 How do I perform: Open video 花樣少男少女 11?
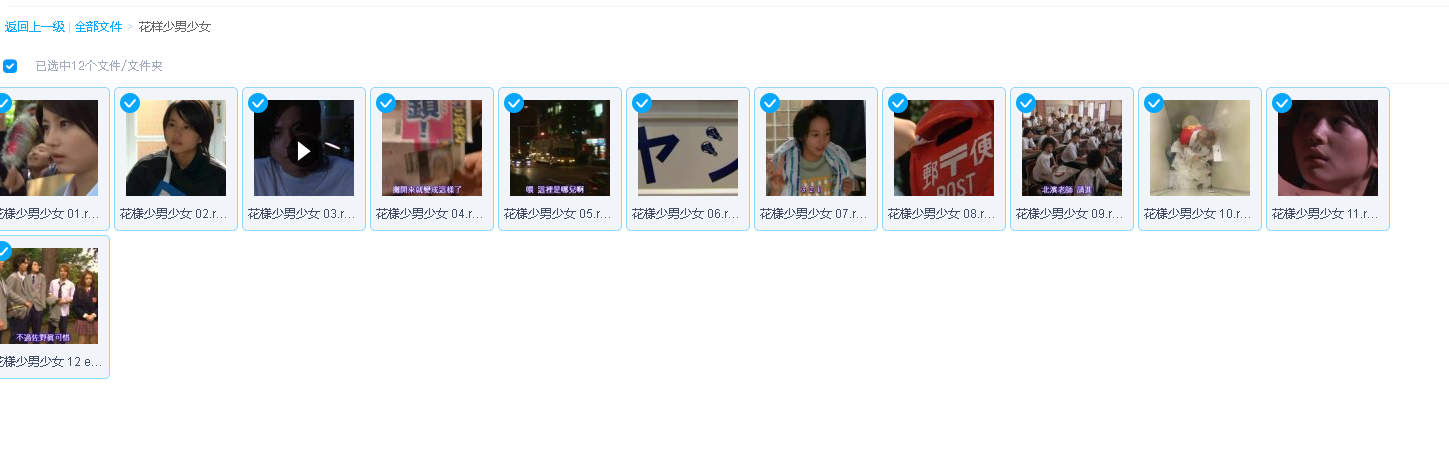pyautogui.click(x=1328, y=148)
